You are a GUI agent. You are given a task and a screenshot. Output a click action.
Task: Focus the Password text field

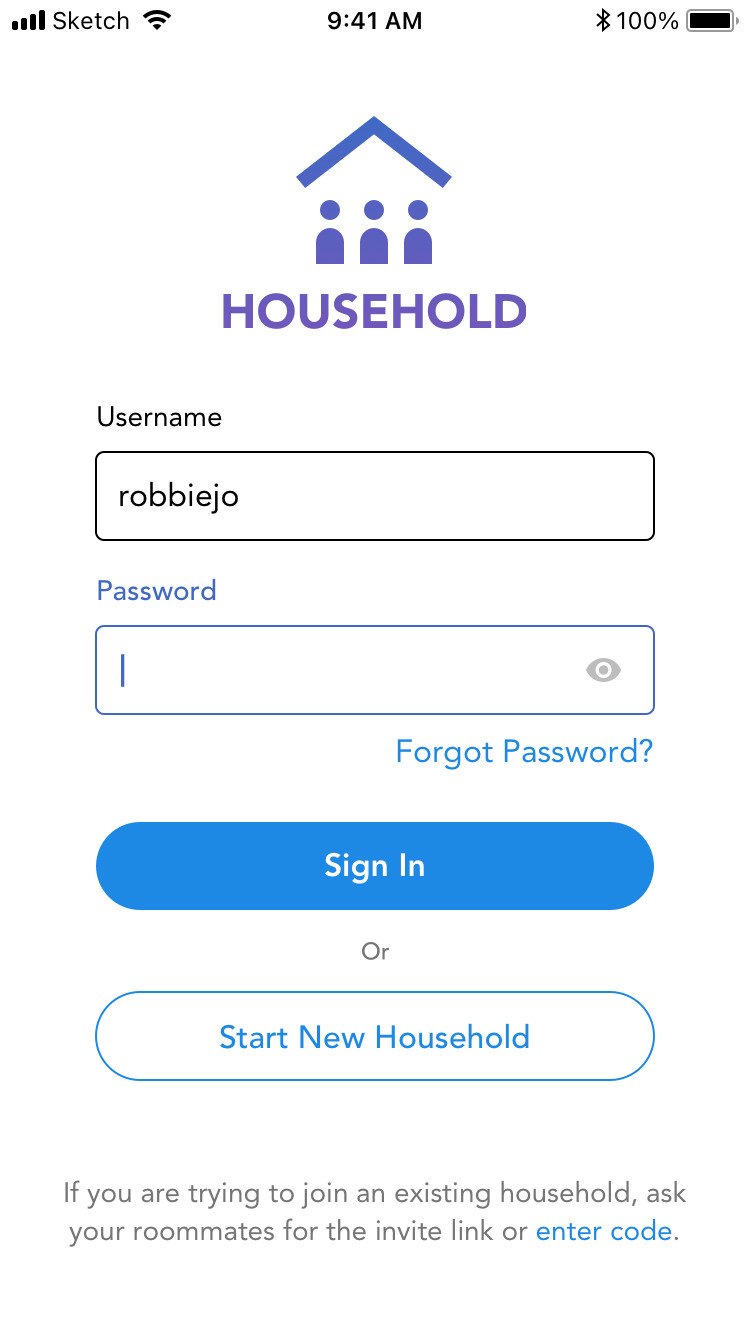375,670
